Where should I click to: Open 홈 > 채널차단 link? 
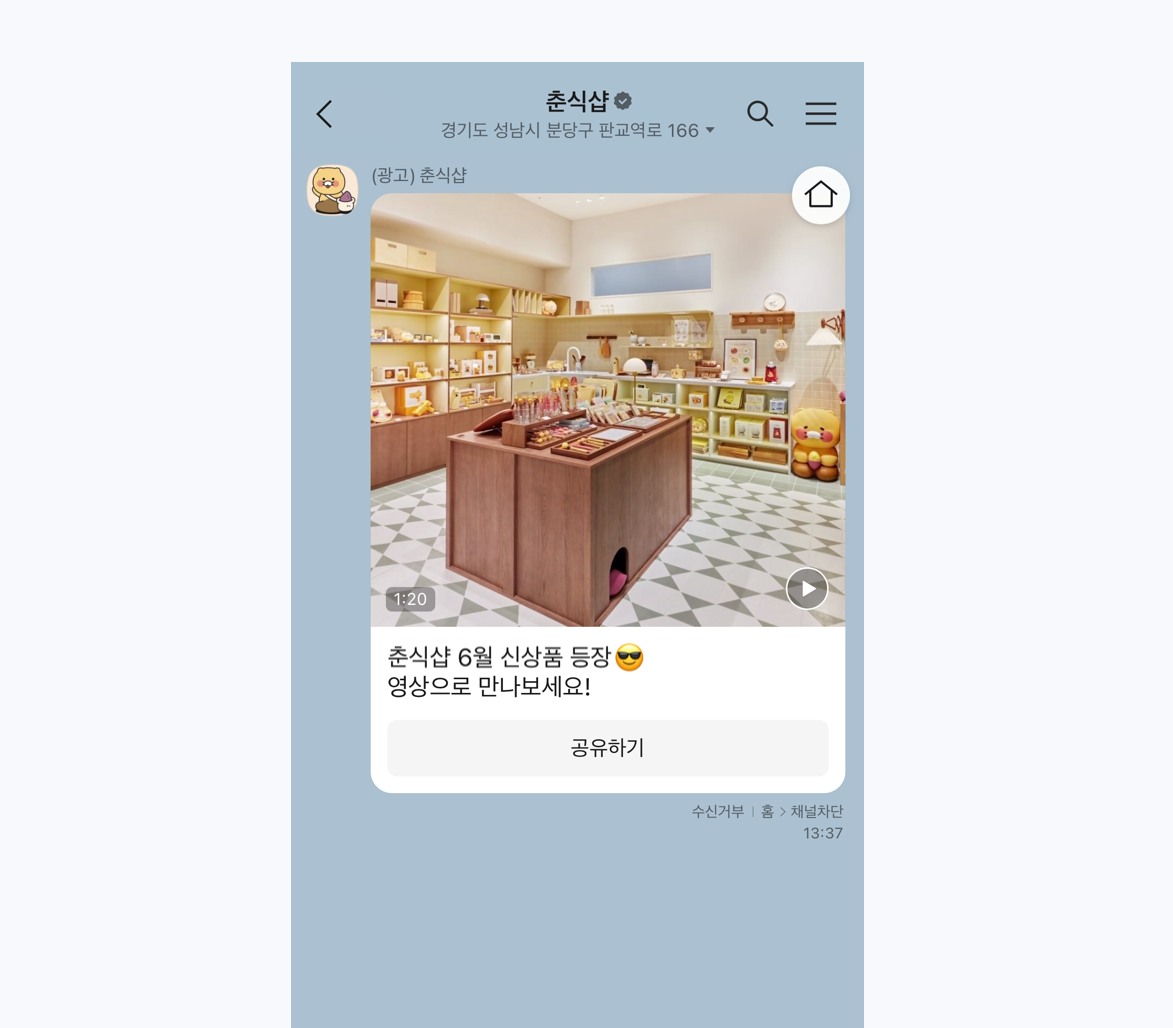tap(802, 812)
